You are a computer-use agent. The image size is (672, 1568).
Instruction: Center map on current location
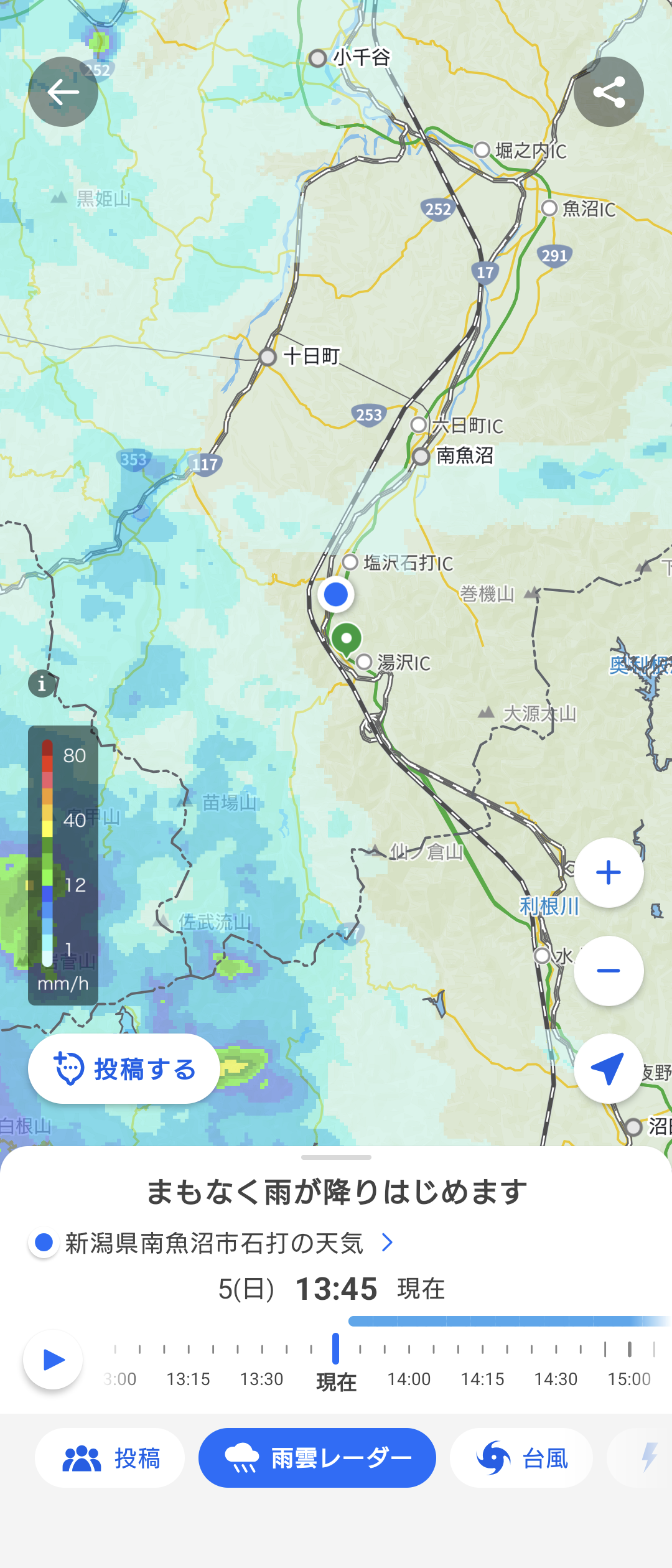point(609,1068)
